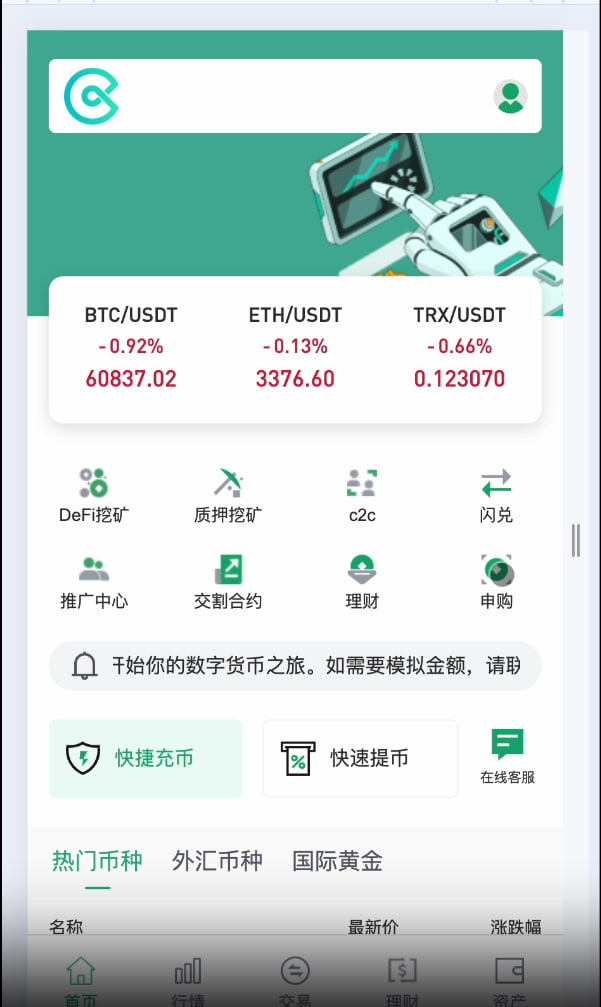Tap 快捷充币 to deposit
Screen dimensions: 601x1007
point(146,758)
